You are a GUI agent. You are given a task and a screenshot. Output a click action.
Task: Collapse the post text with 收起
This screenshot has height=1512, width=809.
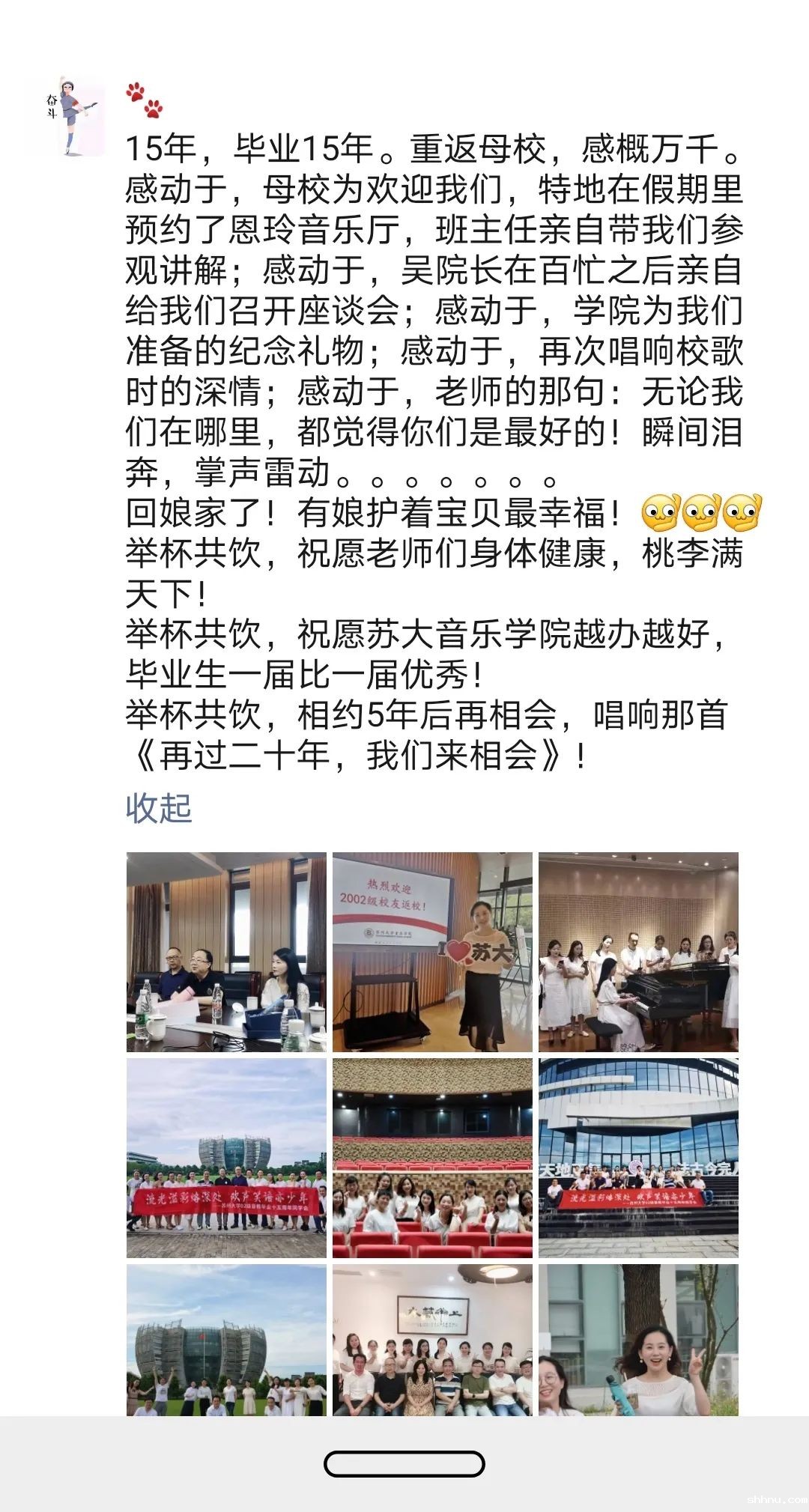[x=159, y=808]
